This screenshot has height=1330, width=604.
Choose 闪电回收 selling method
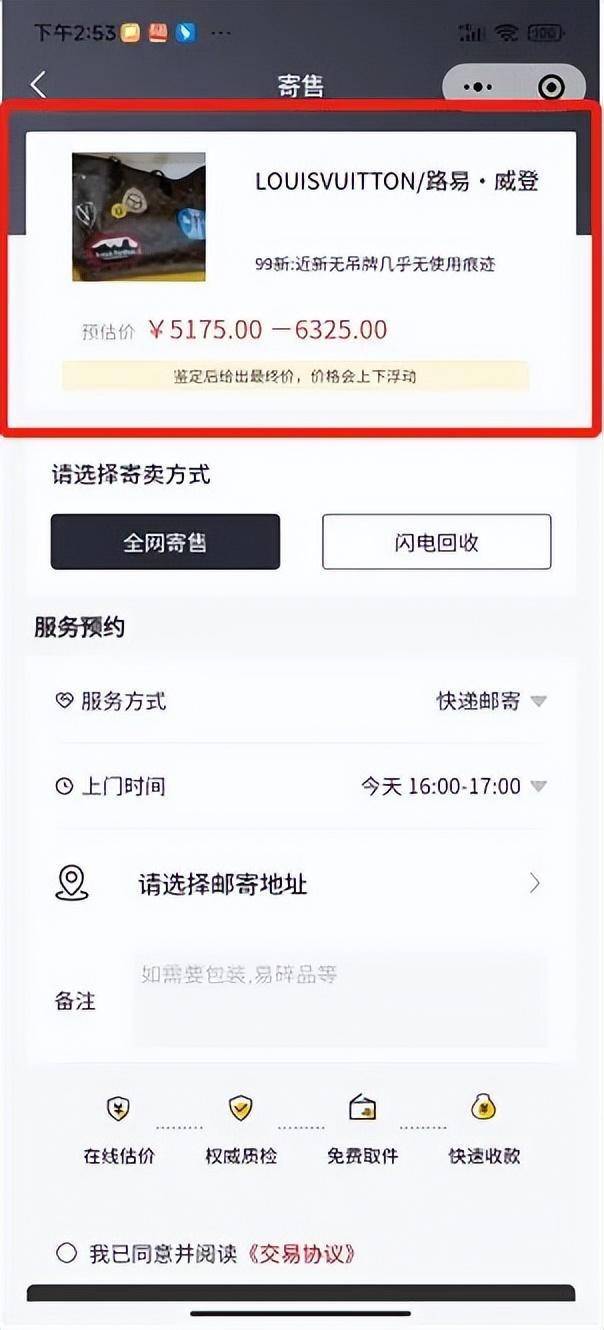[436, 542]
